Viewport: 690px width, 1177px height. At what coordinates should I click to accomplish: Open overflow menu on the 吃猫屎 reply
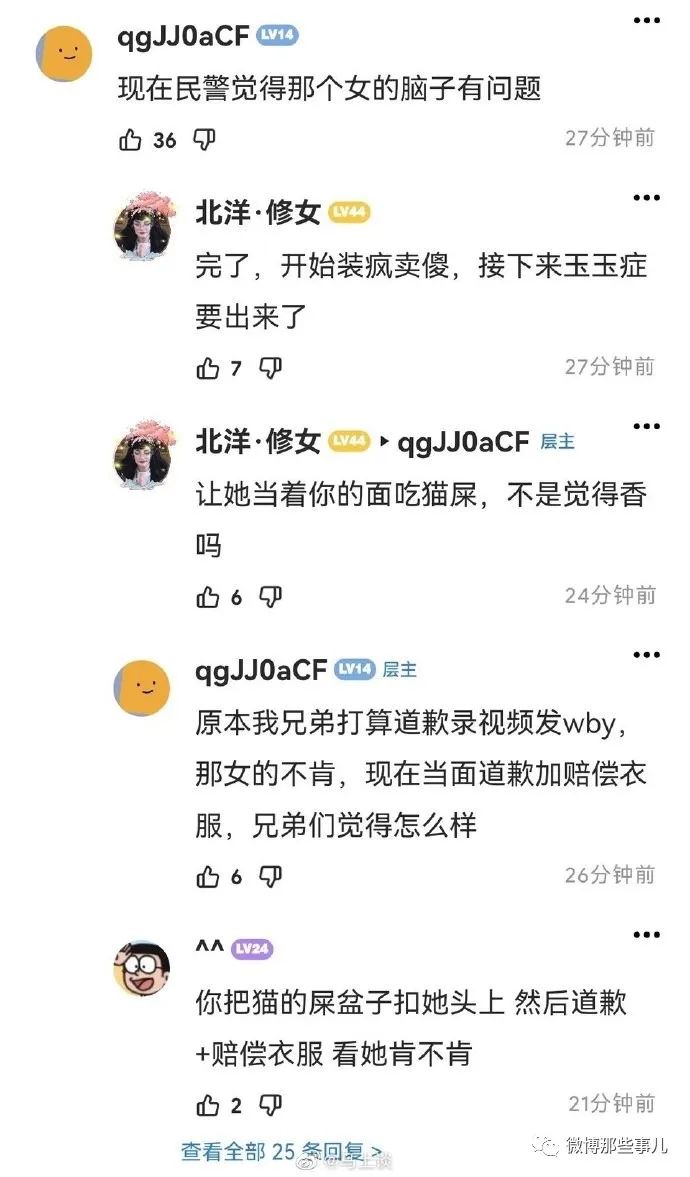[646, 427]
